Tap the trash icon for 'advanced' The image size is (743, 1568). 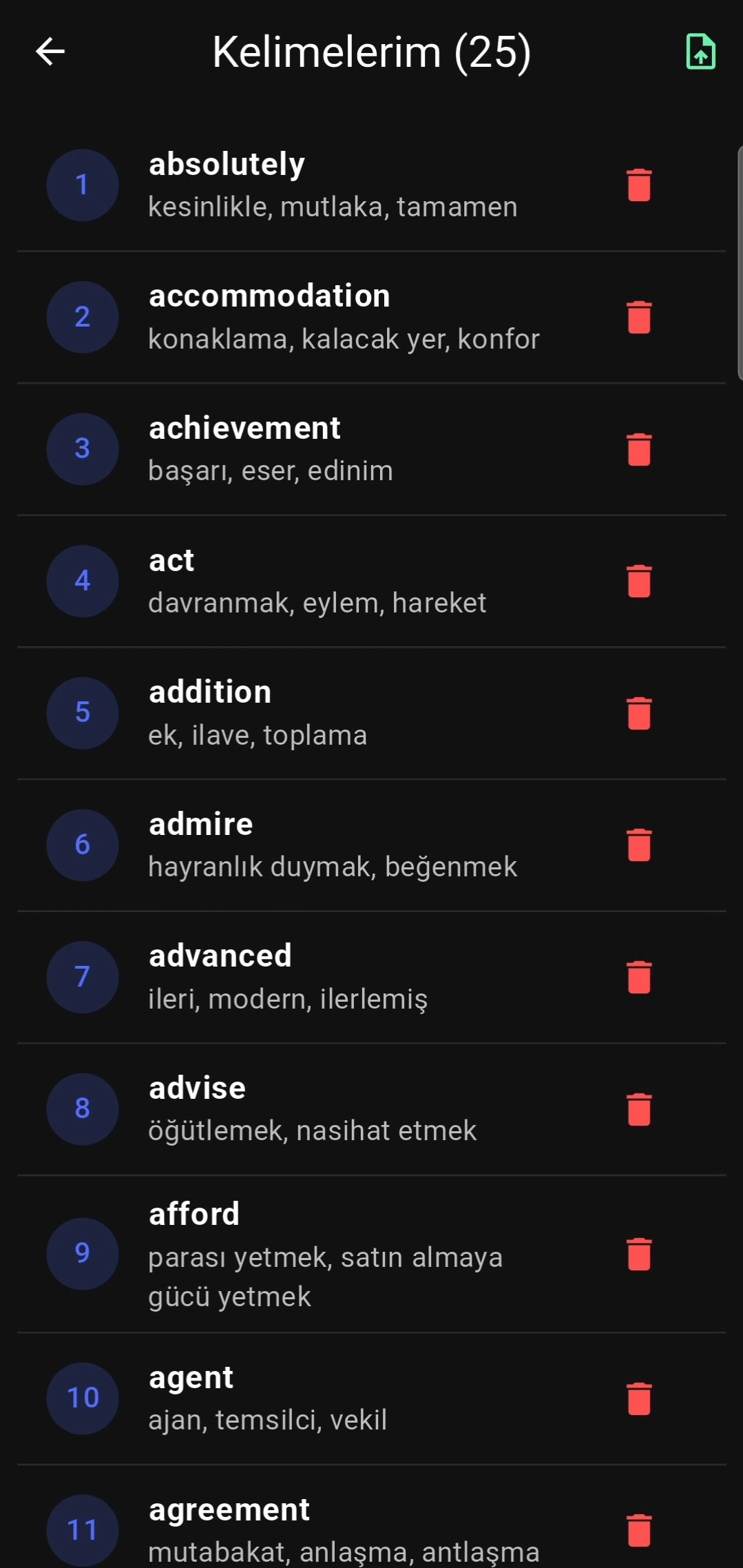coord(639,978)
